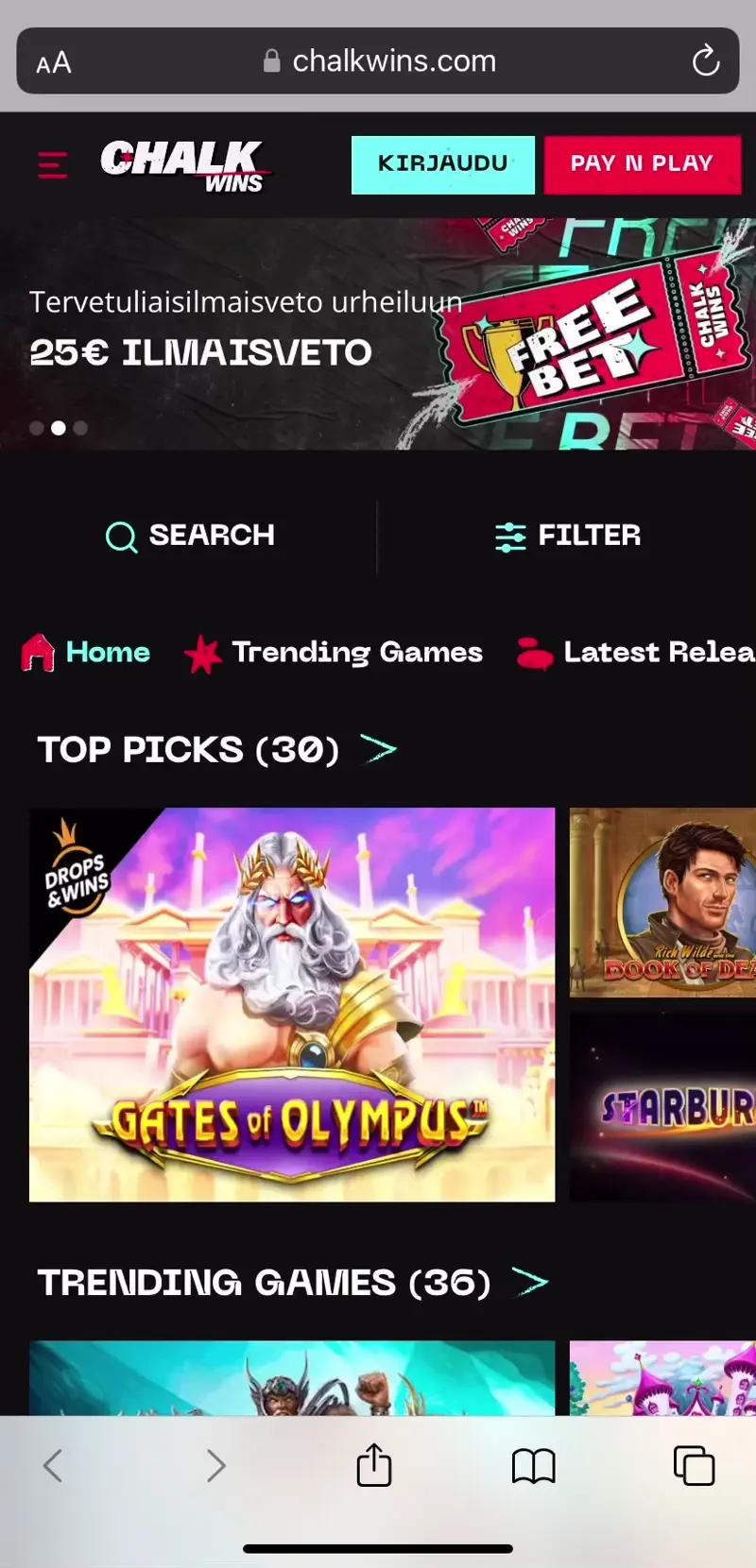756x1568 pixels.
Task: Show open Safari tabs
Action: [x=694, y=1466]
